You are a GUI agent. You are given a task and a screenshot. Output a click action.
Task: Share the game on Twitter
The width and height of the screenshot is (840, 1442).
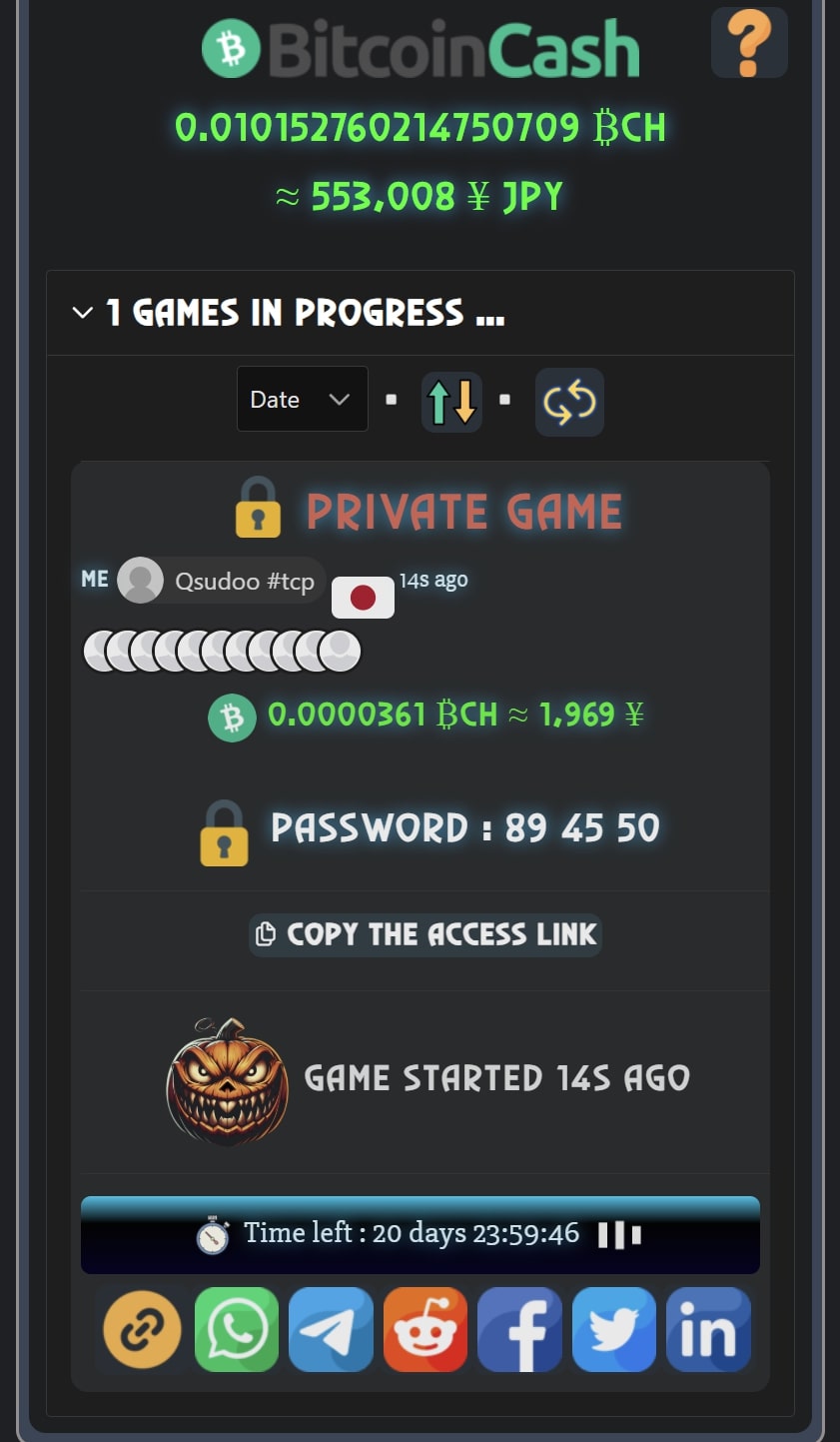[x=613, y=1330]
